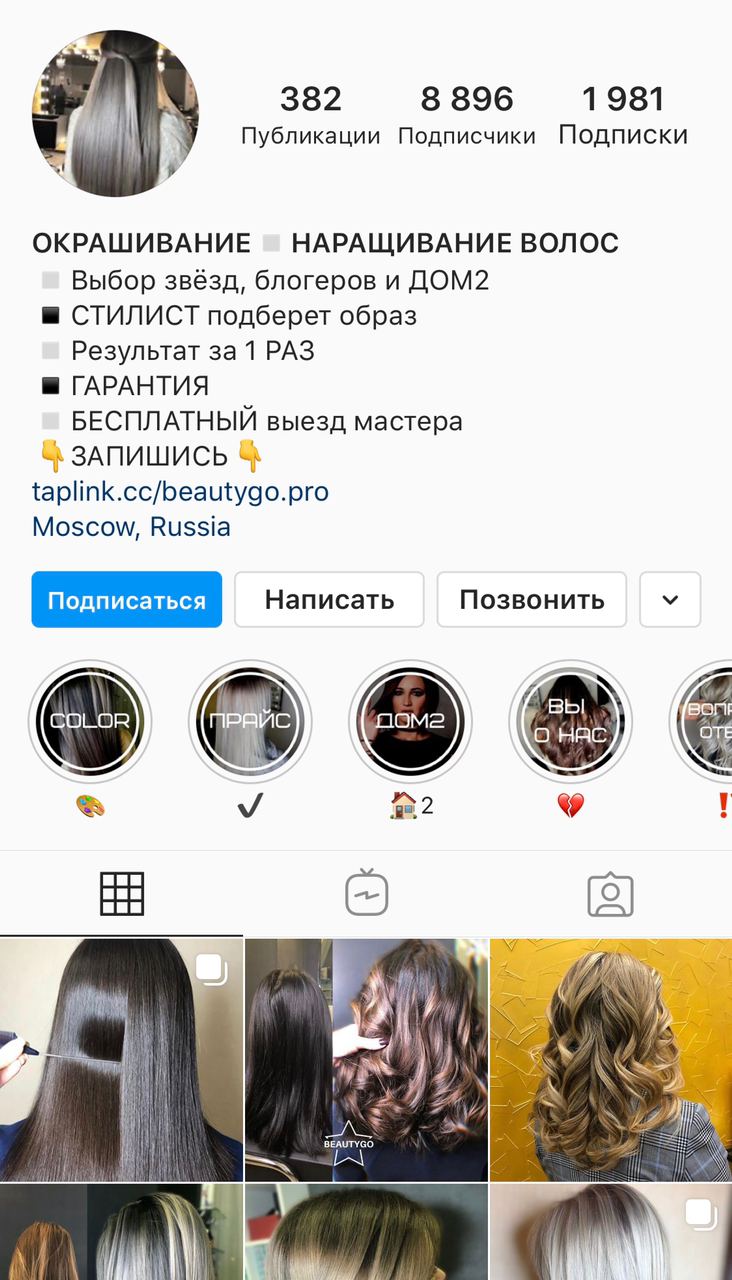The image size is (732, 1280).
Task: Expand the suggested accounts chevron
Action: click(x=670, y=600)
